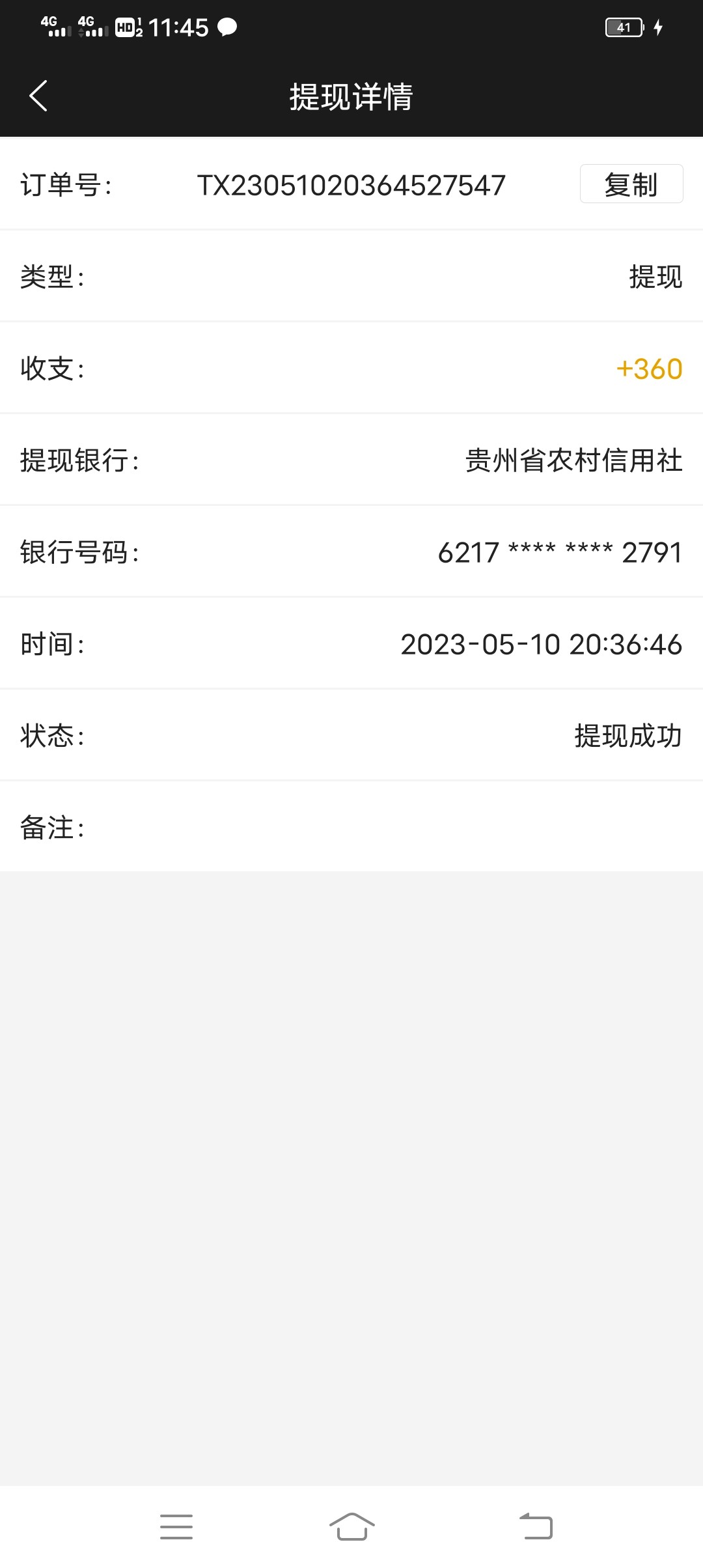Tap the 提现详情 title bar
The height and width of the screenshot is (1568, 703).
pyautogui.click(x=351, y=96)
